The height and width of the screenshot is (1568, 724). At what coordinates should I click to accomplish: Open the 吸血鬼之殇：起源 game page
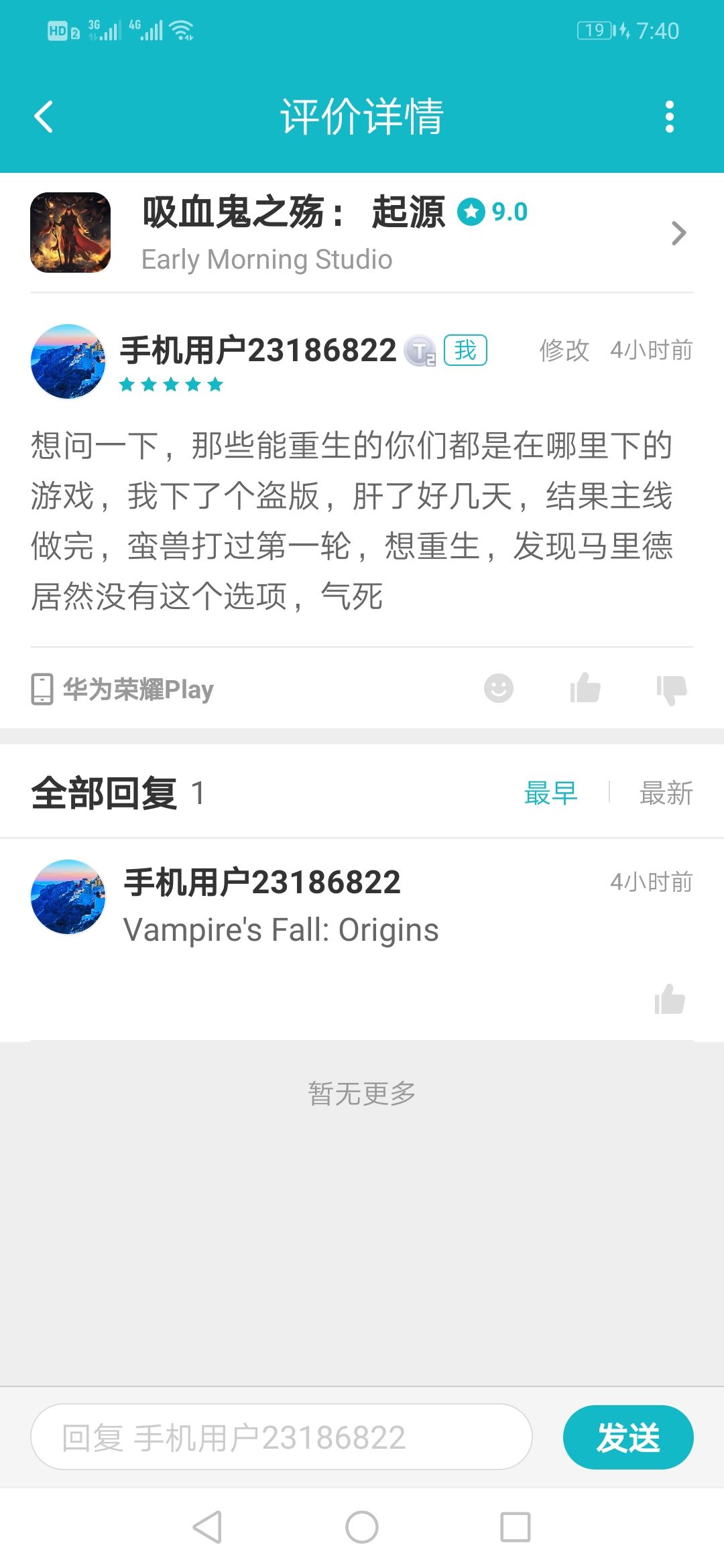coord(362,233)
